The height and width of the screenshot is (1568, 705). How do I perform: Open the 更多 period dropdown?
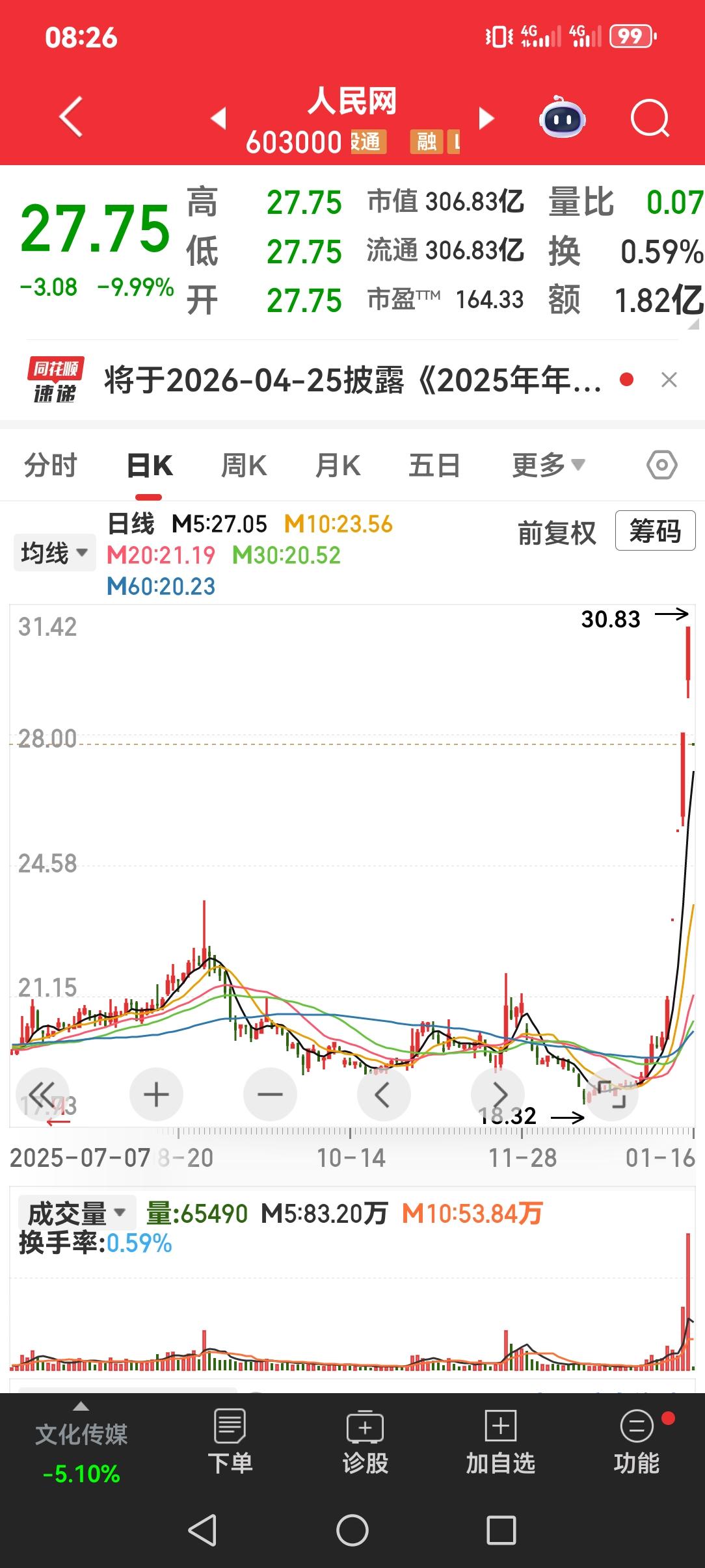point(546,464)
